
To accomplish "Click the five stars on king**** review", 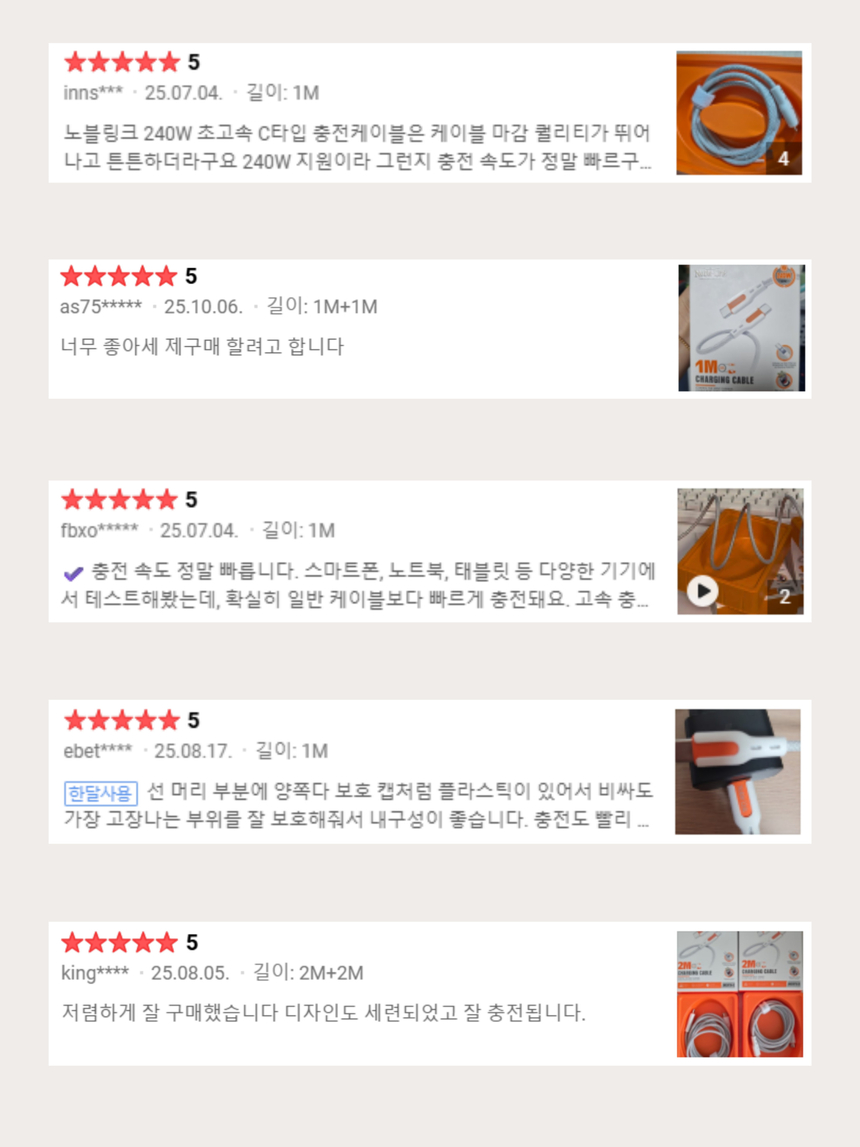I will click(120, 941).
